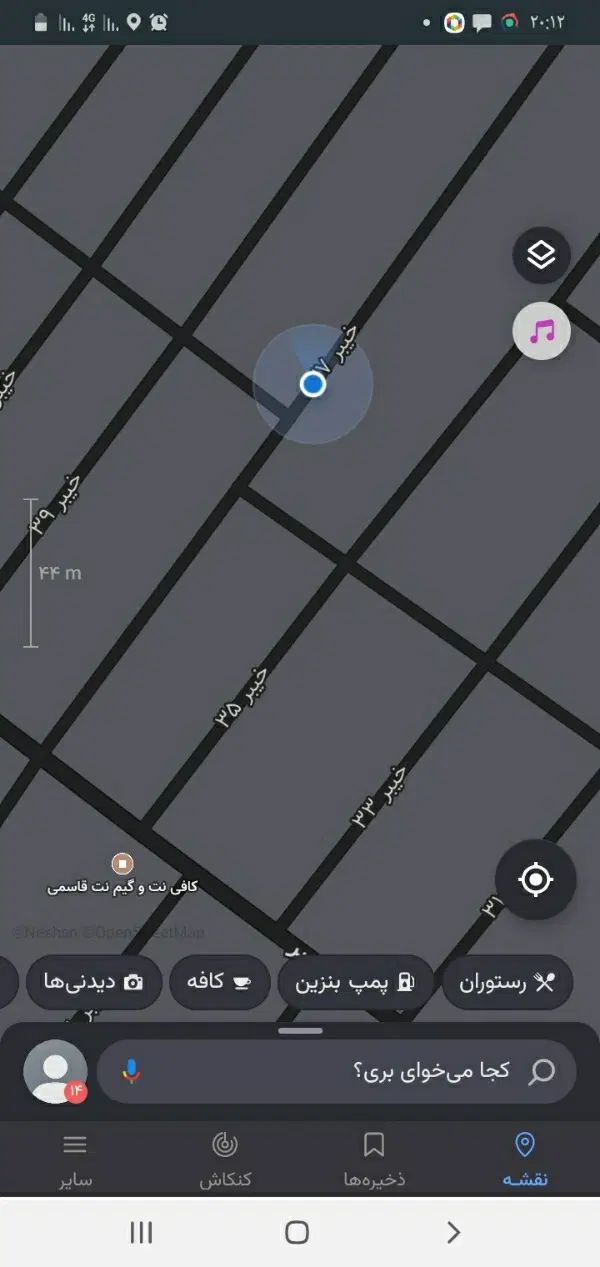Switch to the ذخیره‌ها tab
The width and height of the screenshot is (600, 1267).
374,1159
